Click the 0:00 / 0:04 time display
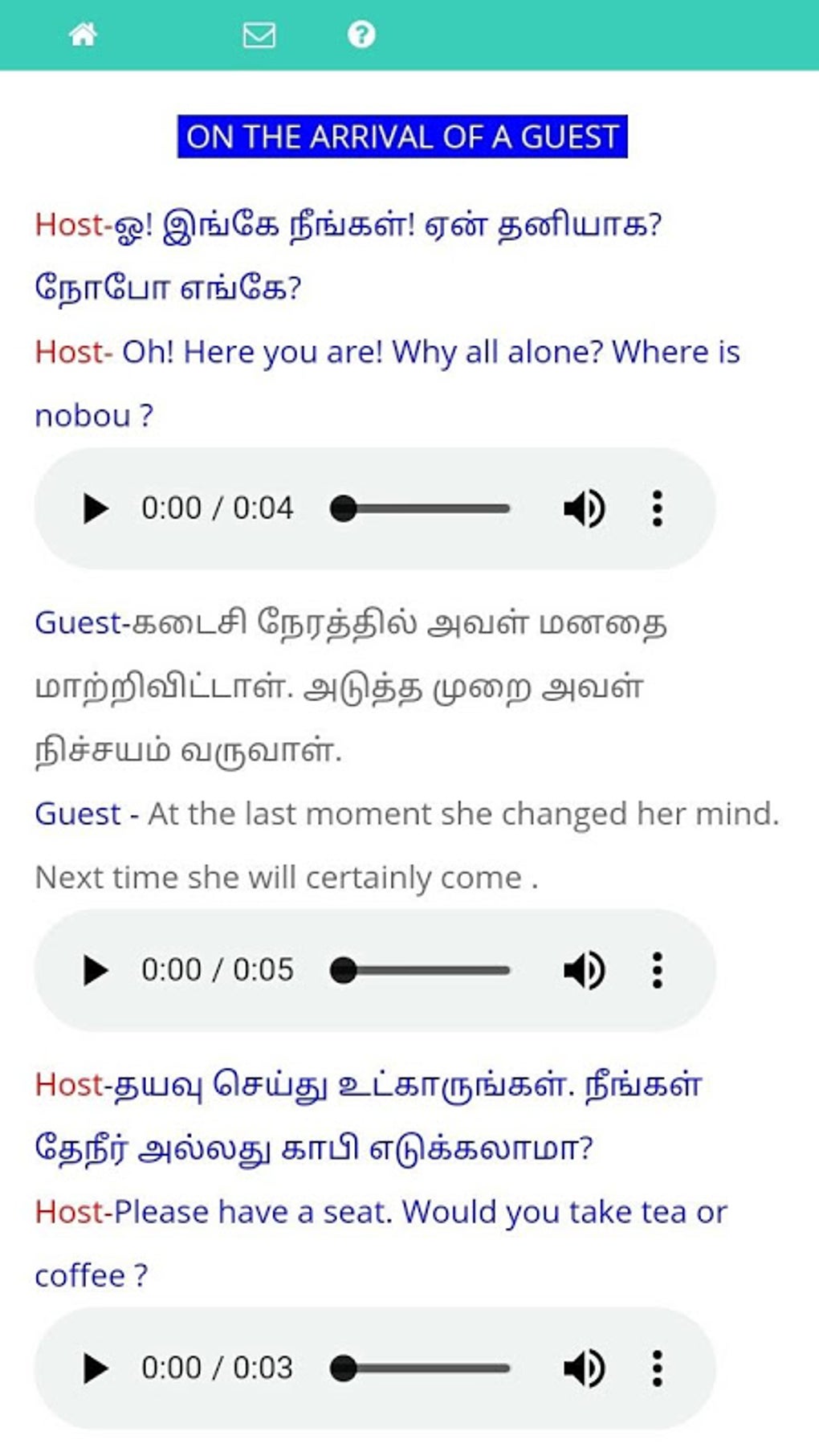Image resolution: width=819 pixels, height=1456 pixels. tap(217, 507)
